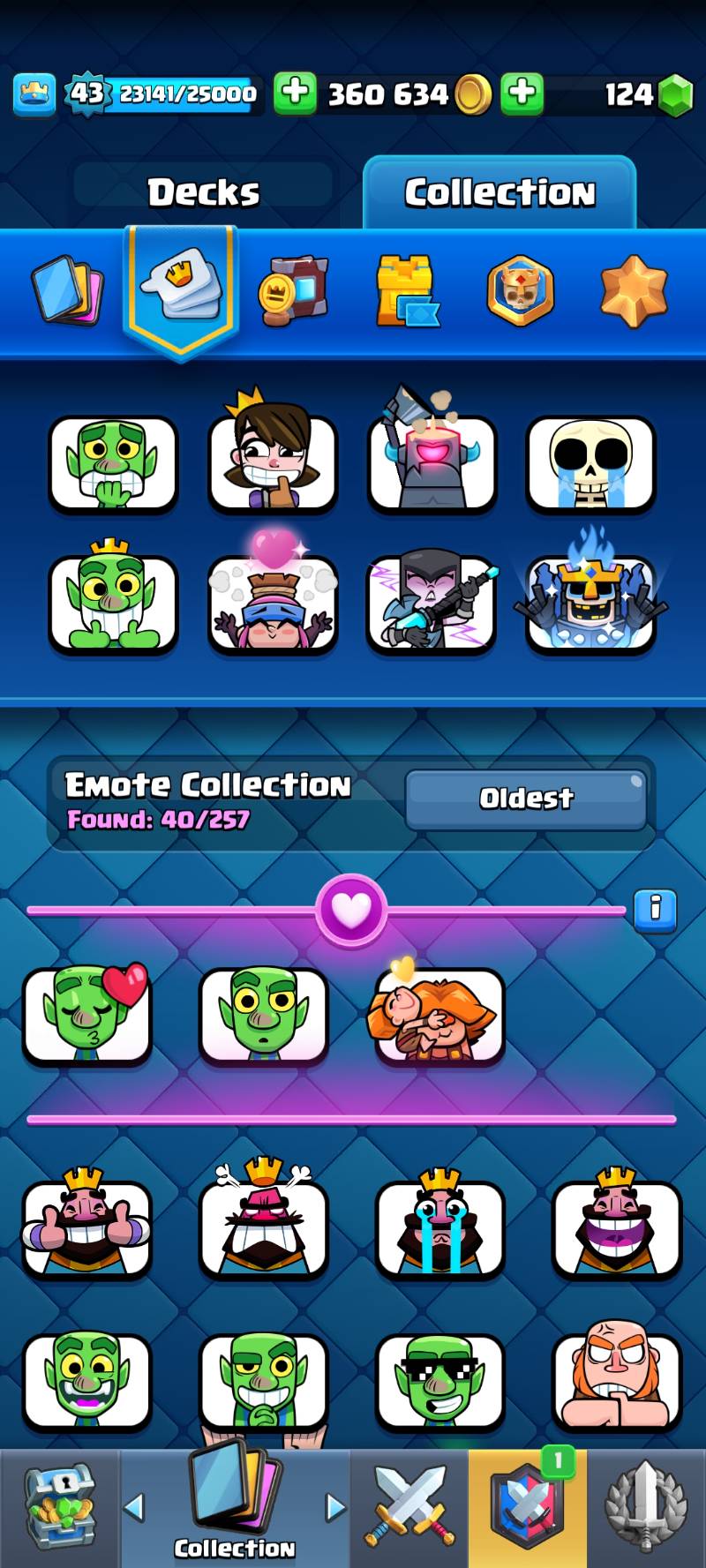Open the star points category
706x1568 pixels.
(633, 290)
